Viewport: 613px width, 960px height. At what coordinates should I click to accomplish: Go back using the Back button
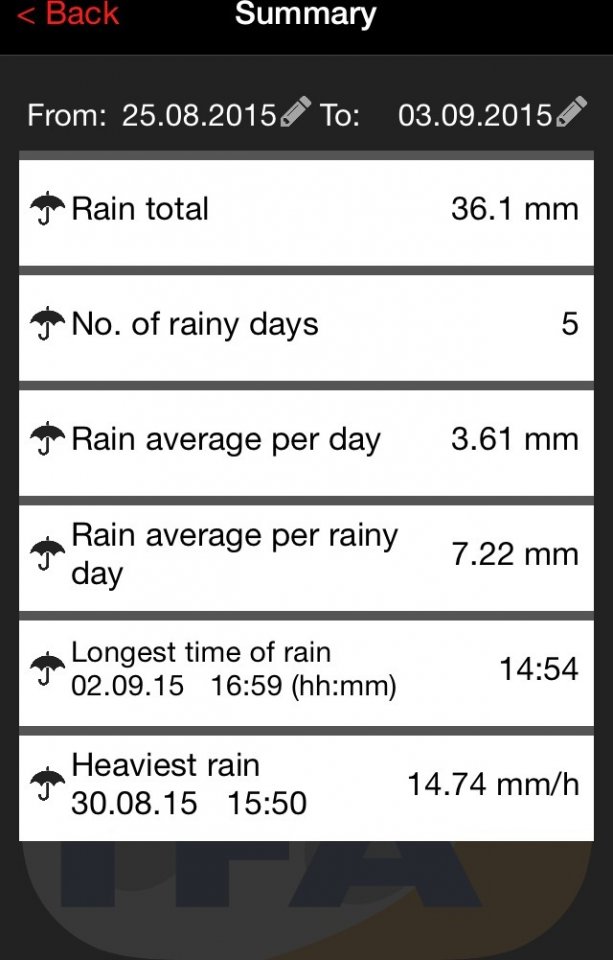pyautogui.click(x=68, y=15)
